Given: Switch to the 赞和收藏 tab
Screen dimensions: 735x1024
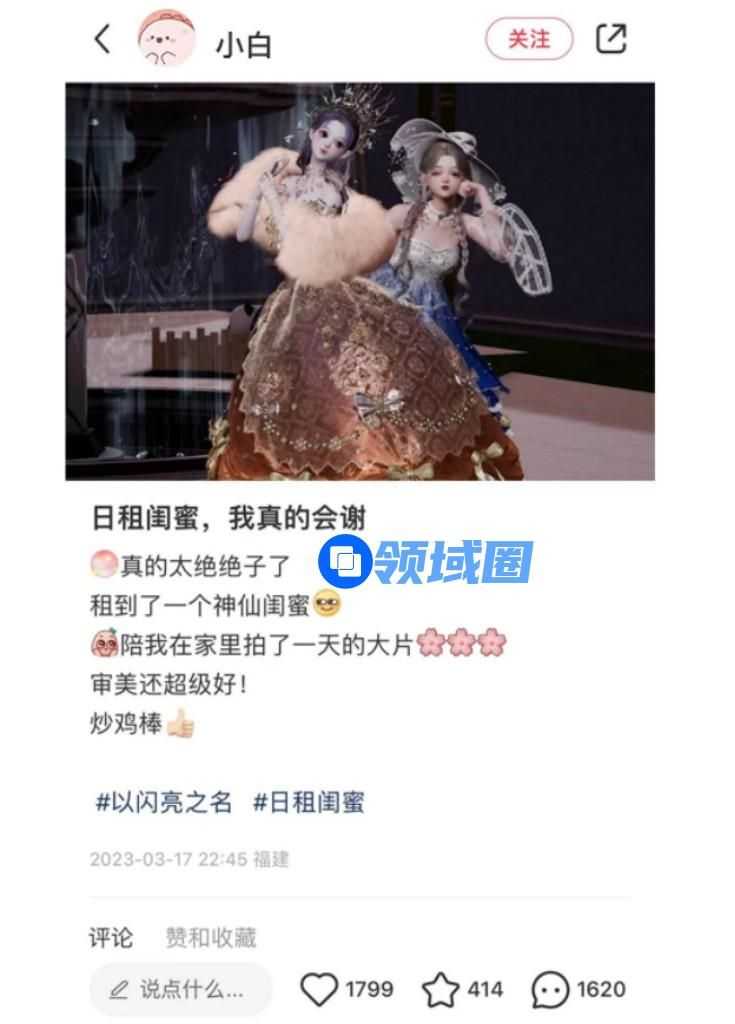Looking at the screenshot, I should (211, 937).
